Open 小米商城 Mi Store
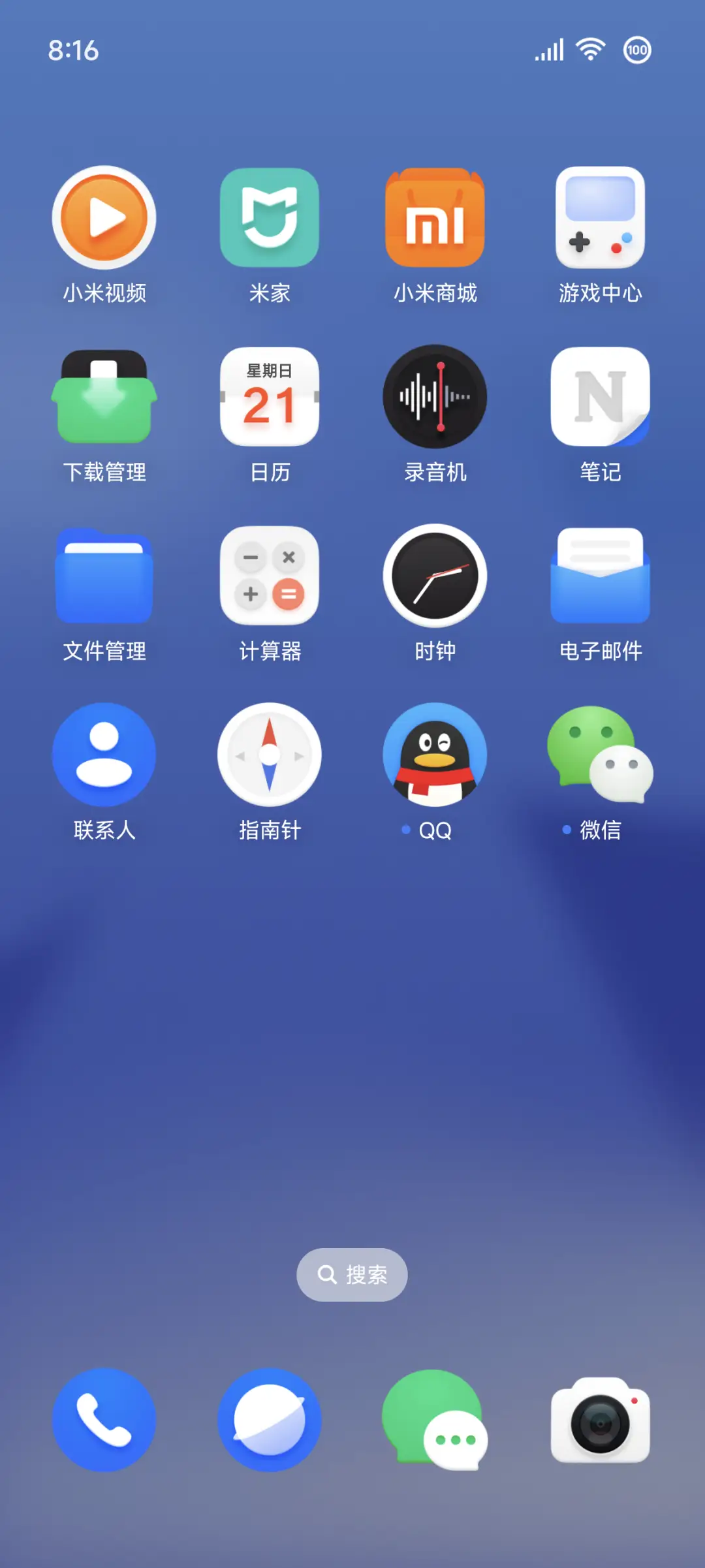The width and height of the screenshot is (705, 1568). tap(435, 217)
